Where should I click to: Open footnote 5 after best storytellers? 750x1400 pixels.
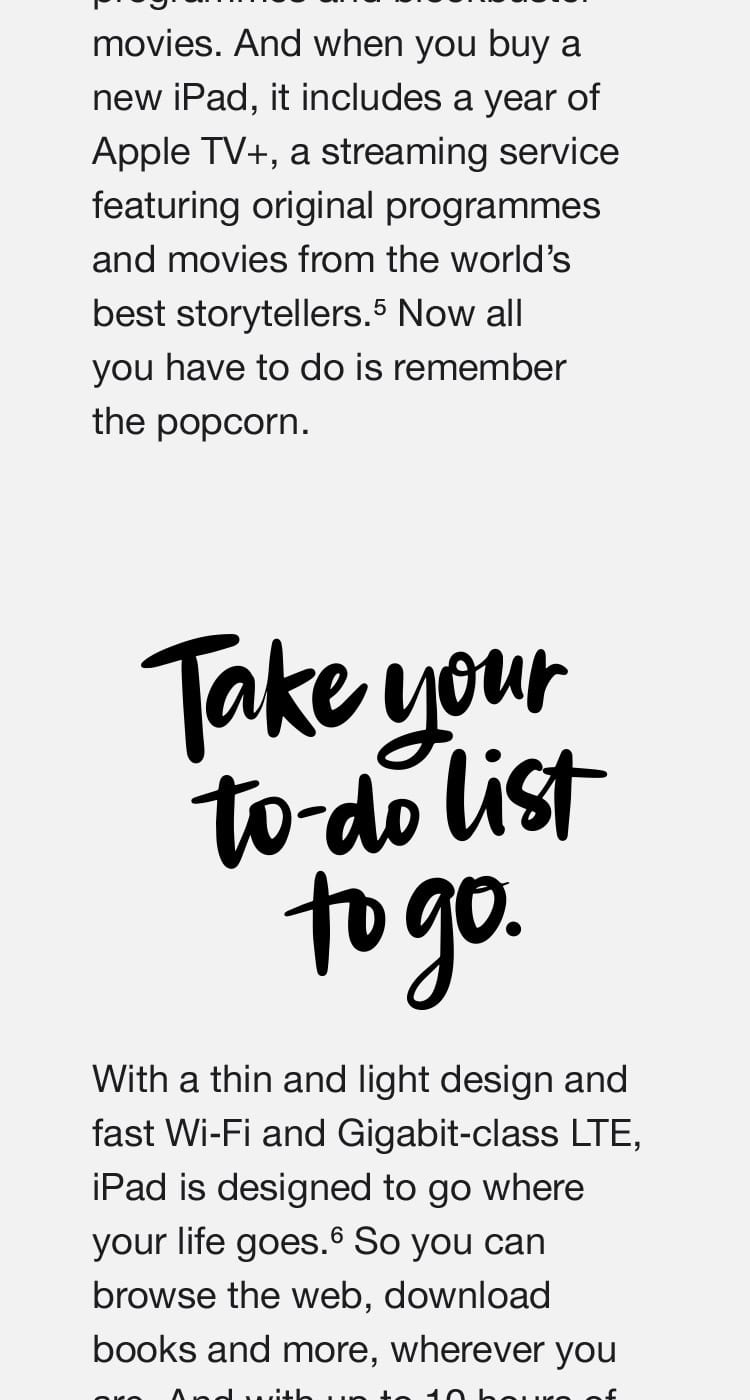pyautogui.click(x=380, y=306)
